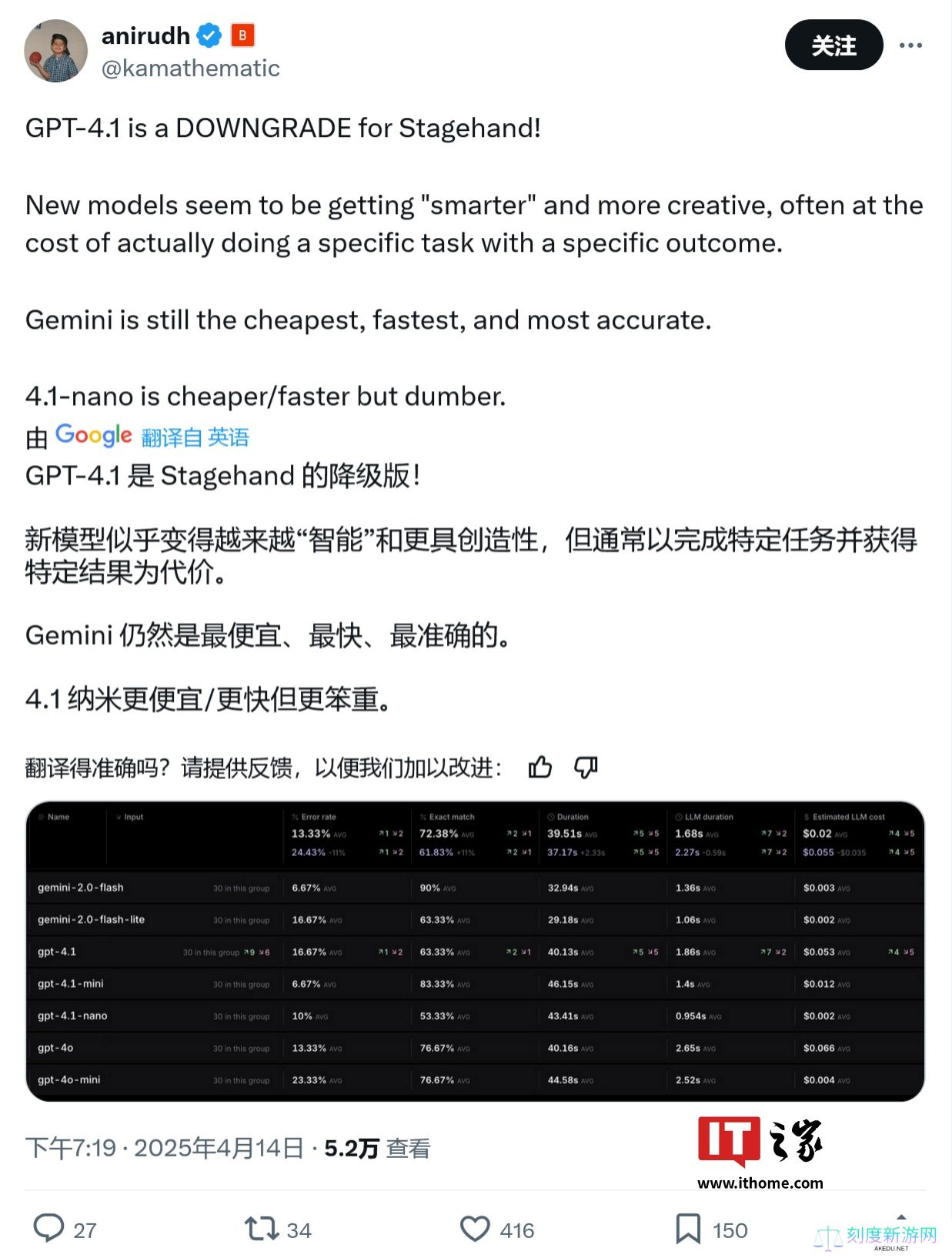Give thumbs down to the translation

coord(586,767)
